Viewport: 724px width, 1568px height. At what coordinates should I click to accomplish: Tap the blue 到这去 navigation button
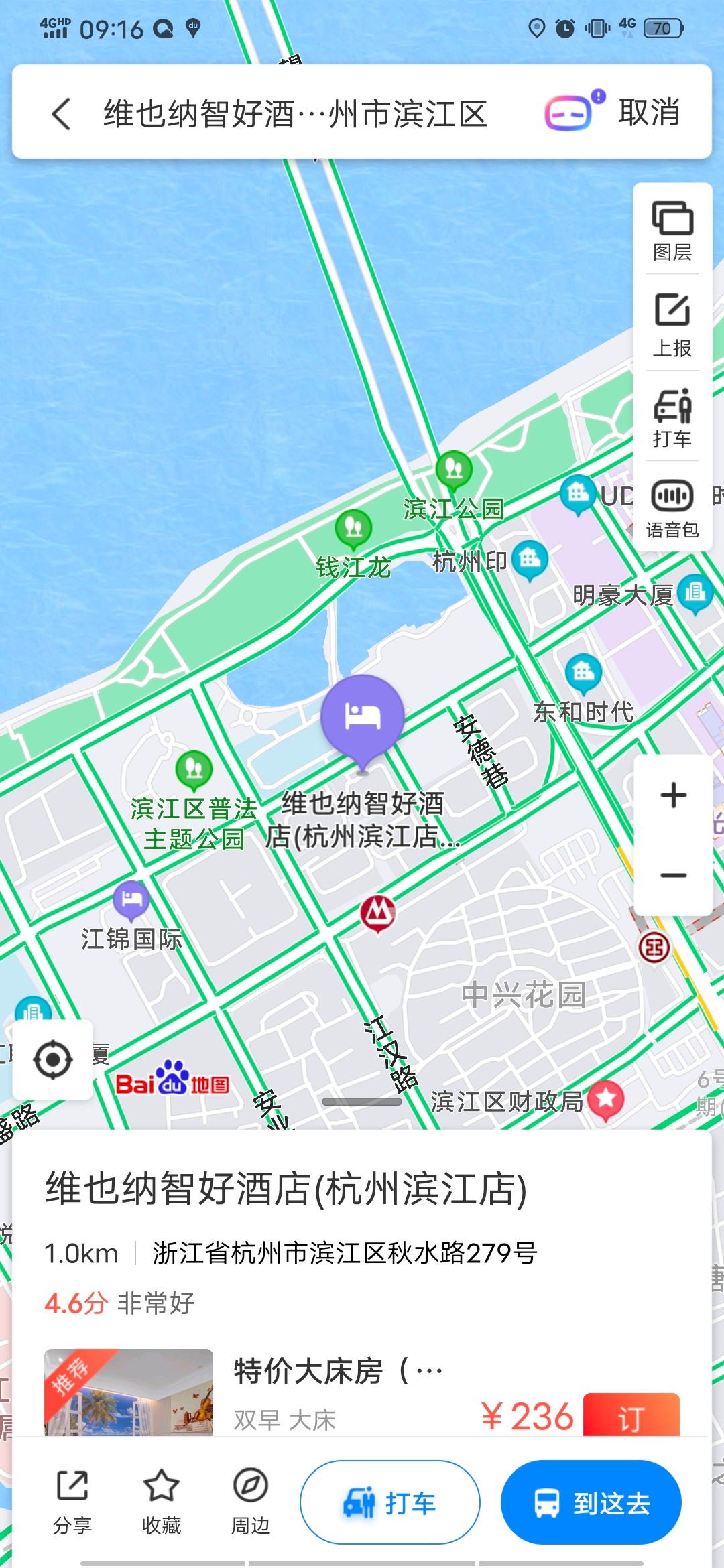(591, 1502)
